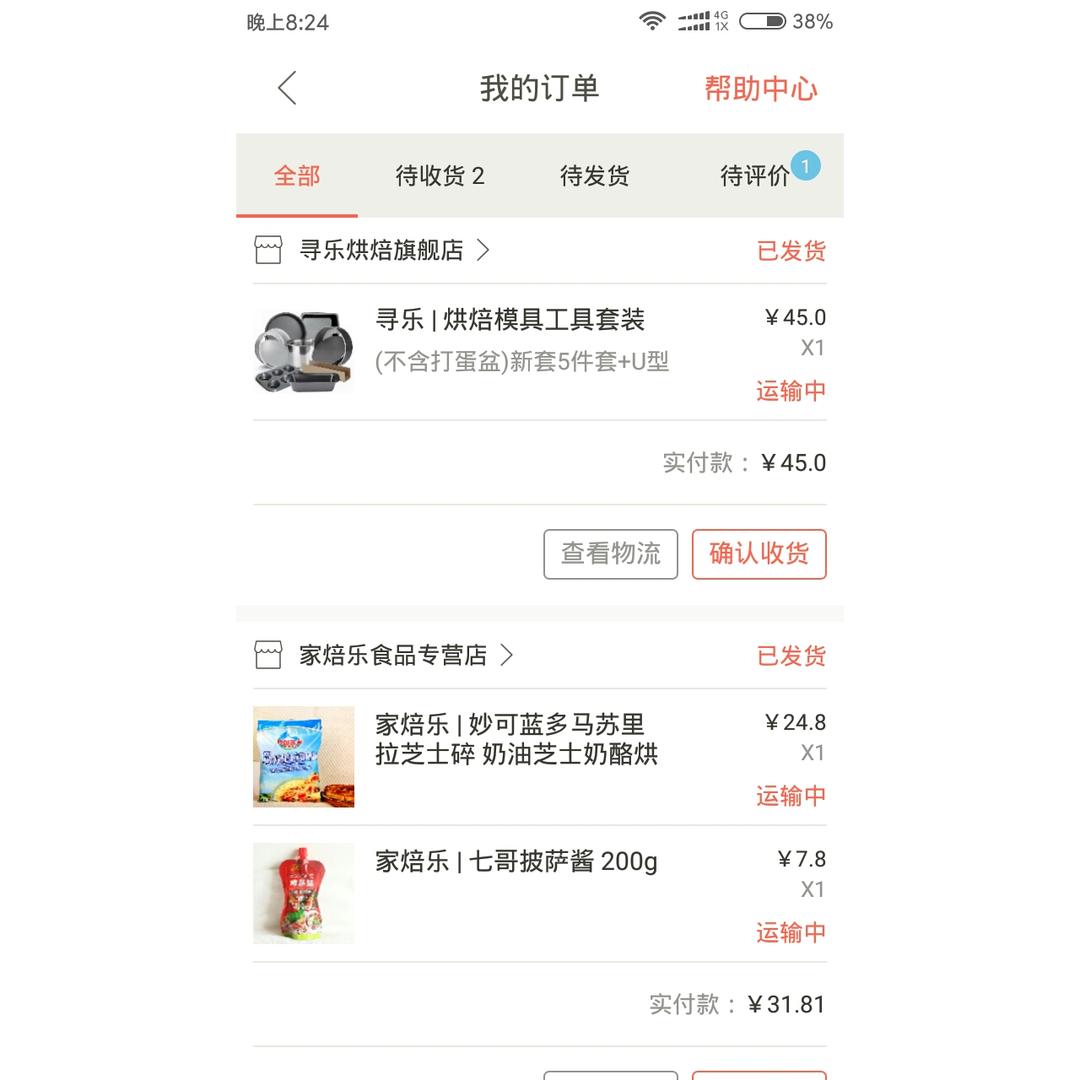This screenshot has width=1080, height=1080.
Task: Switch to the 待评价 tab
Action: tap(755, 176)
